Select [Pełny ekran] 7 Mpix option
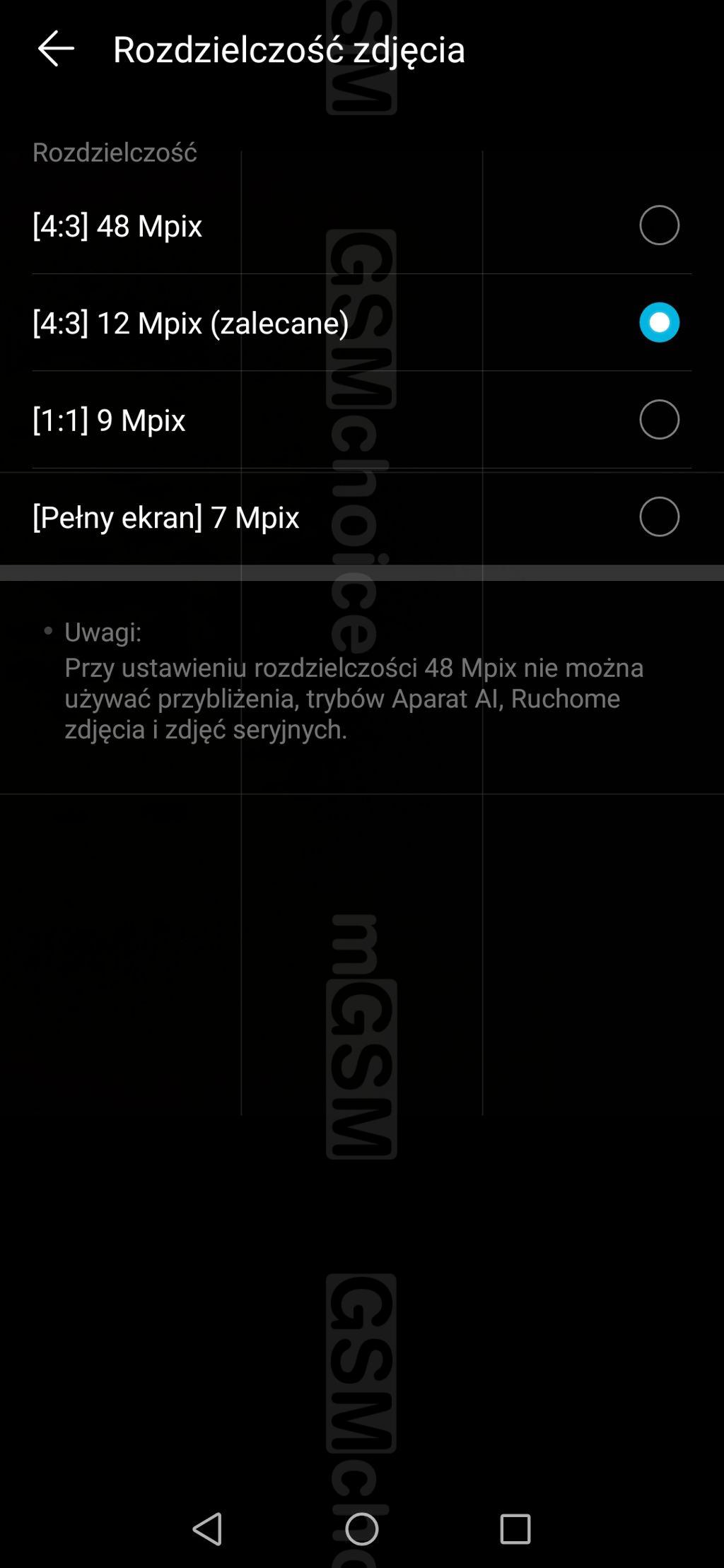This screenshot has width=724, height=1568. pos(658,517)
